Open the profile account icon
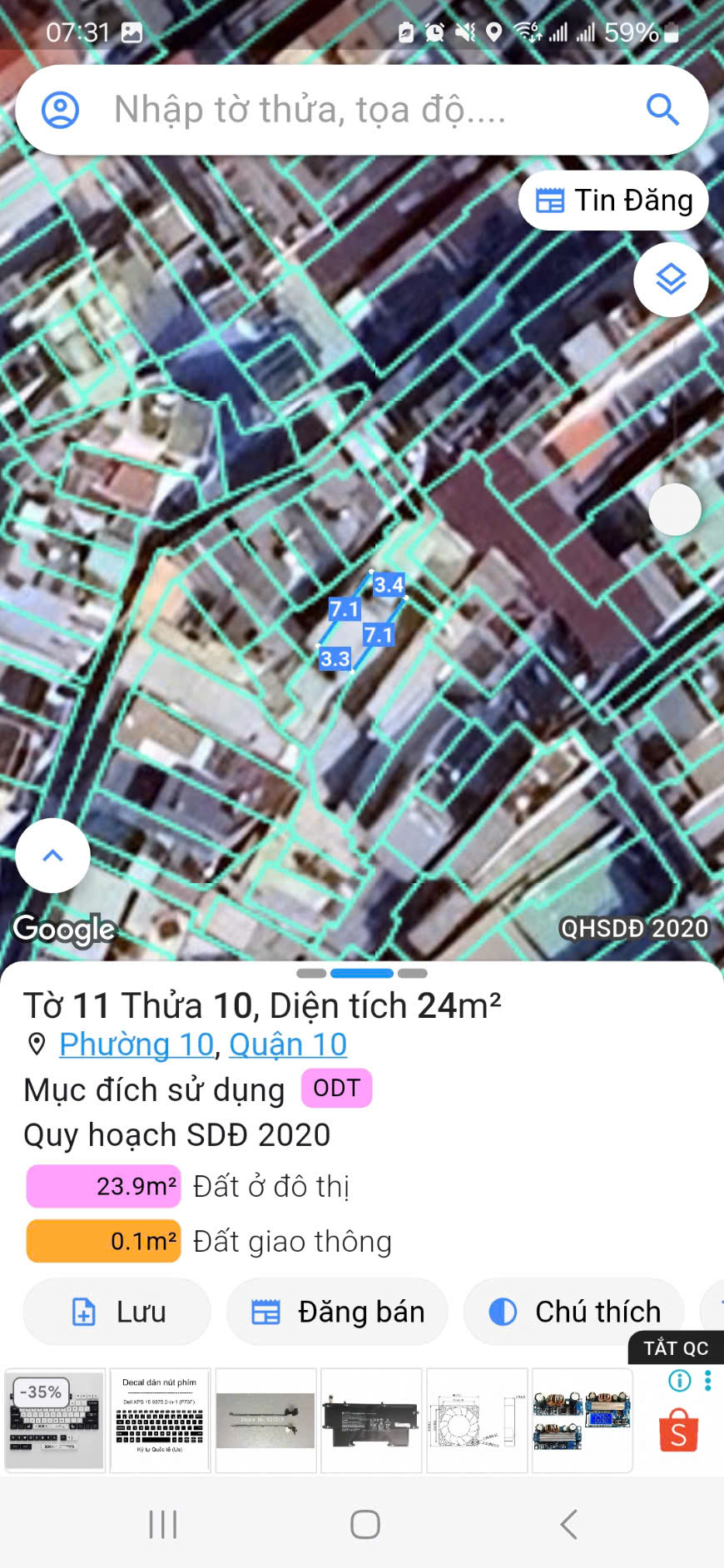 pyautogui.click(x=61, y=110)
